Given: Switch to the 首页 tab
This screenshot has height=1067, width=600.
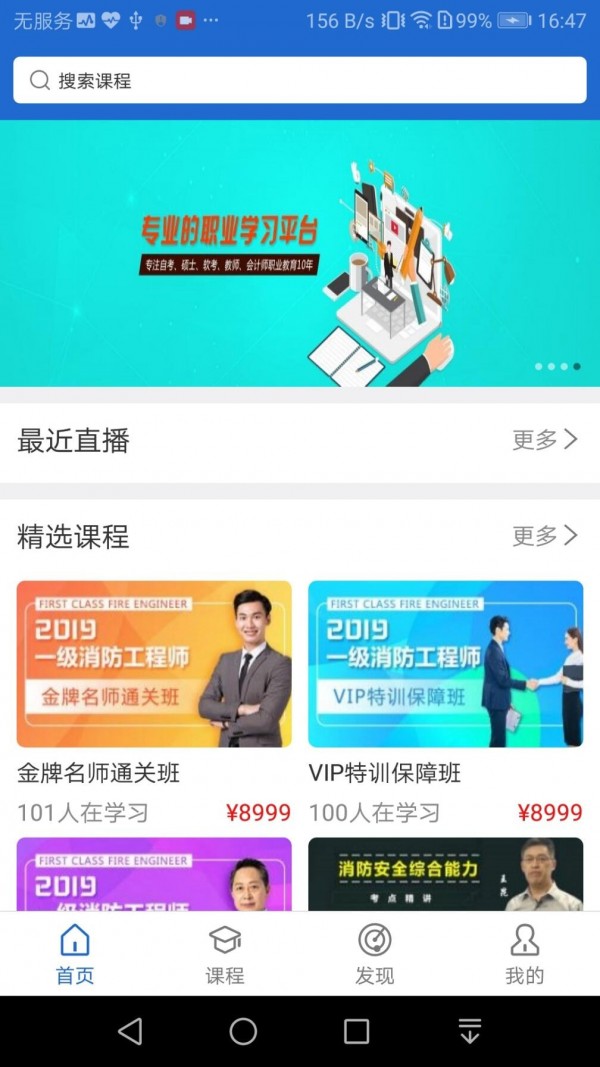Looking at the screenshot, I should point(75,954).
